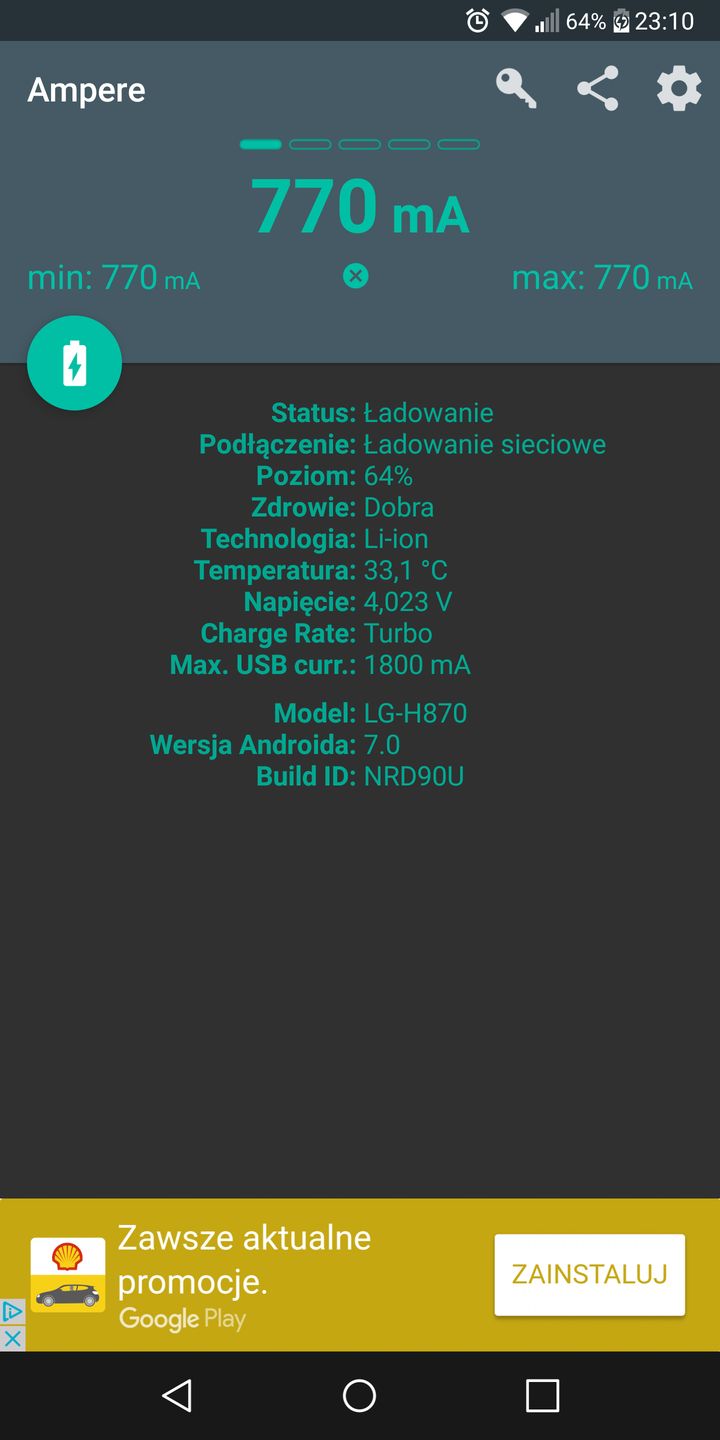The width and height of the screenshot is (720, 1440).
Task: Reset min and max current values
Action: pos(355,276)
